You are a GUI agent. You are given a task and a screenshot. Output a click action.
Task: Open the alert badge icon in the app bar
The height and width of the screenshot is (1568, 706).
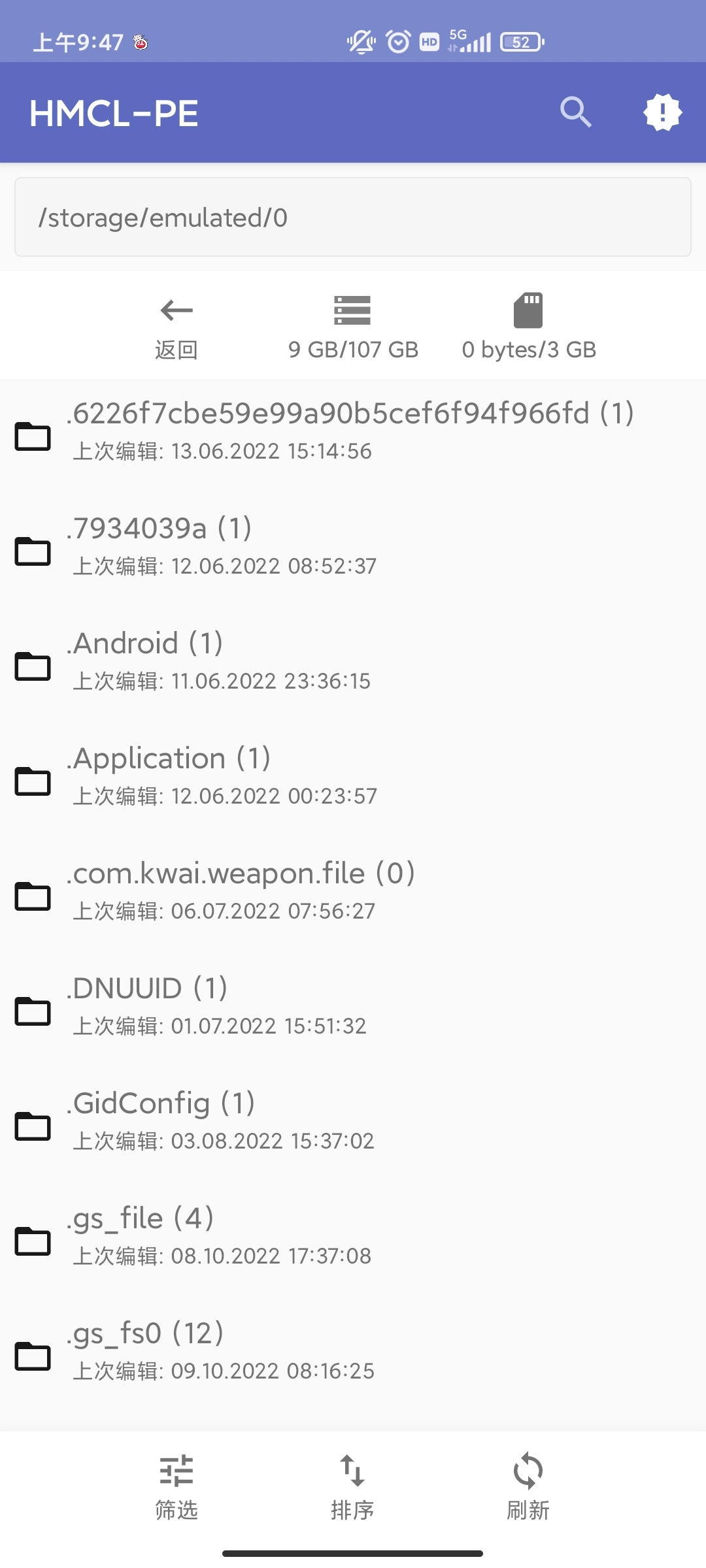click(662, 112)
